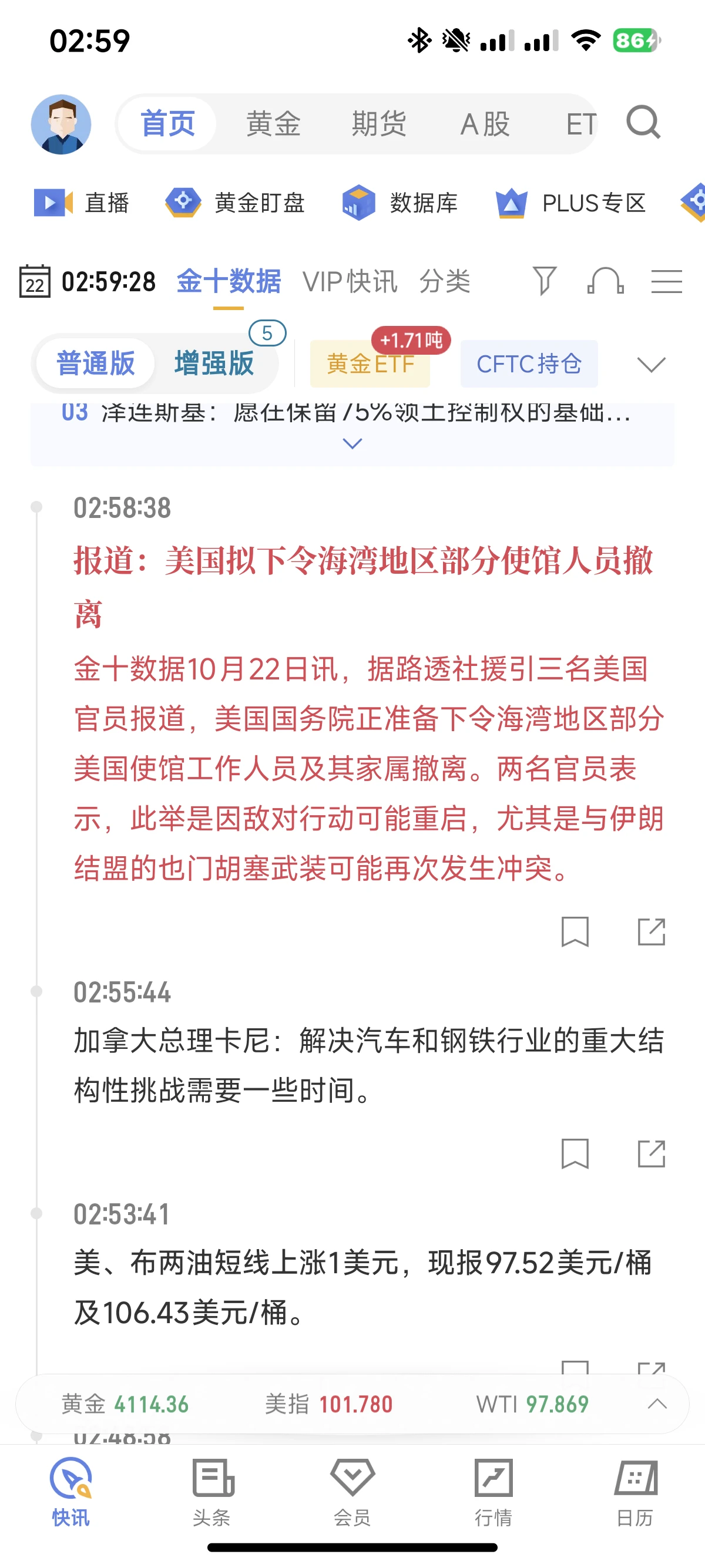This screenshot has height=1568, width=705.
Task: Switch to the 期货 top tab
Action: point(379,124)
